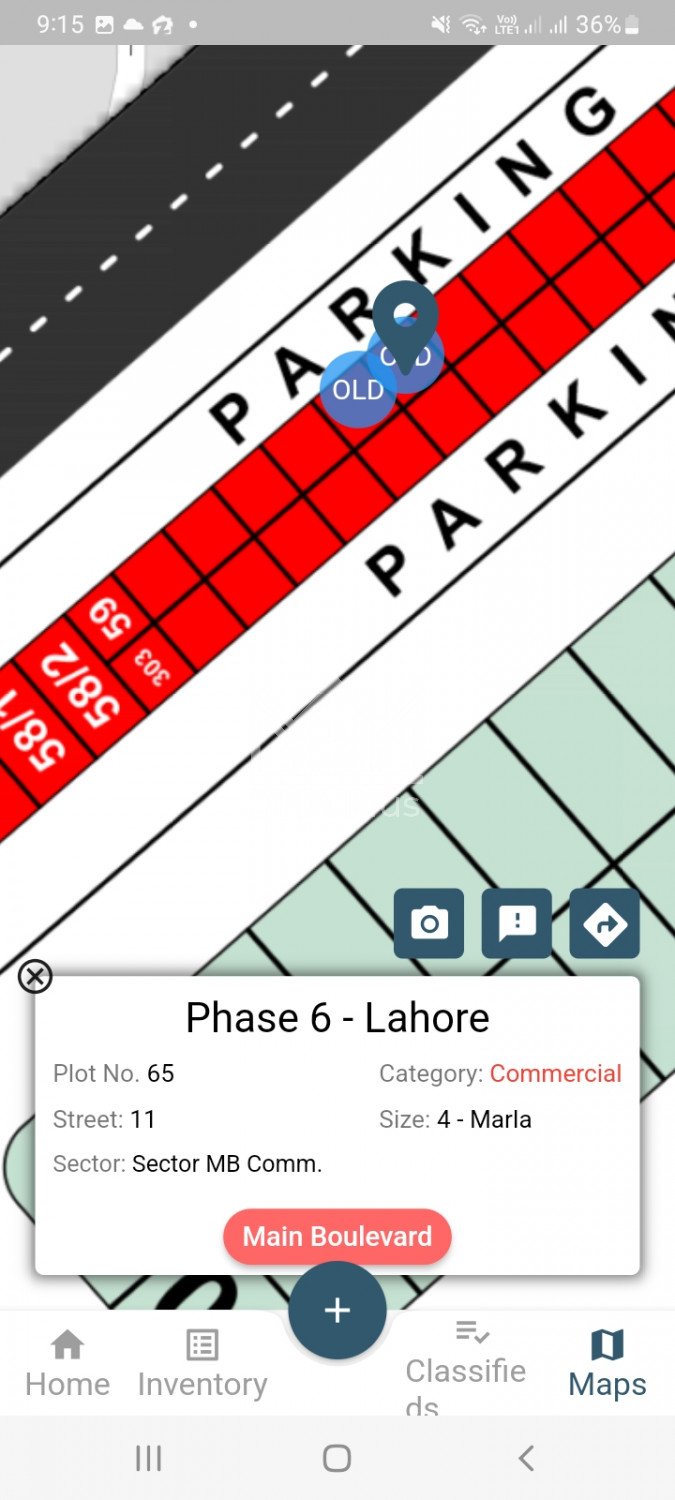Select the Maps tab
The height and width of the screenshot is (1500, 675).
tap(607, 1364)
